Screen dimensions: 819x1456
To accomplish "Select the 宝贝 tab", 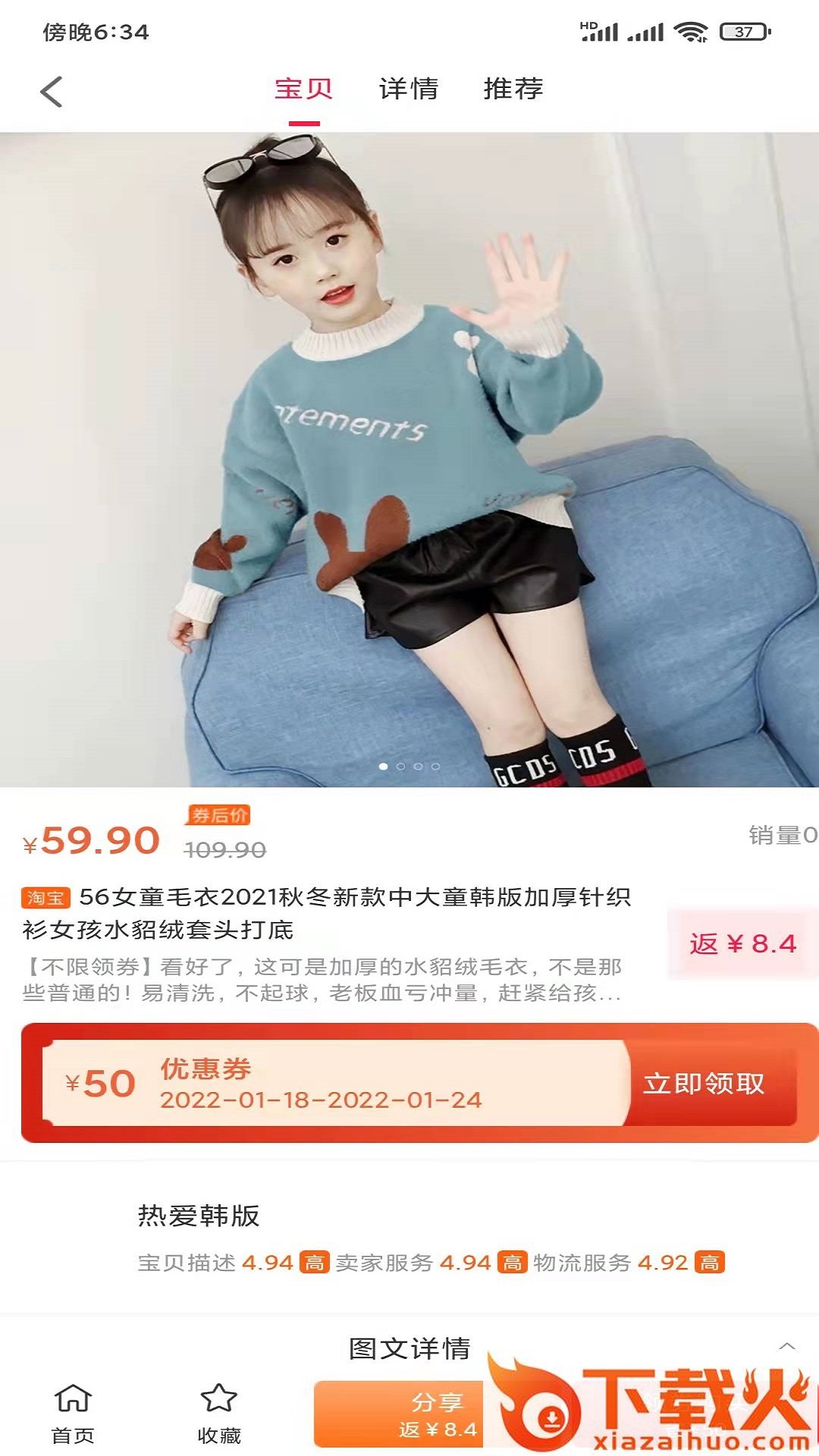I will (x=303, y=89).
